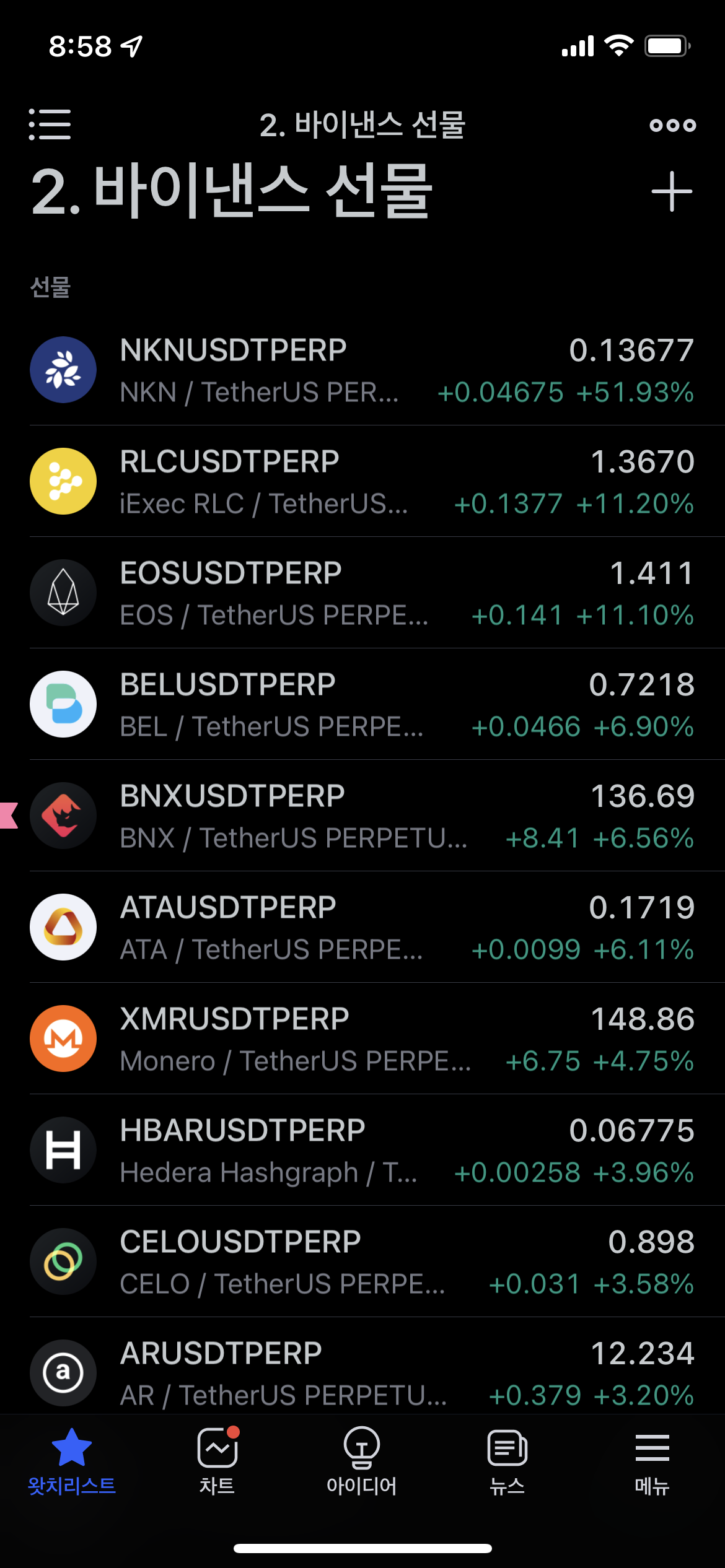This screenshot has height=1568, width=725.
Task: Open the watchlist list menu icon
Action: [x=50, y=124]
